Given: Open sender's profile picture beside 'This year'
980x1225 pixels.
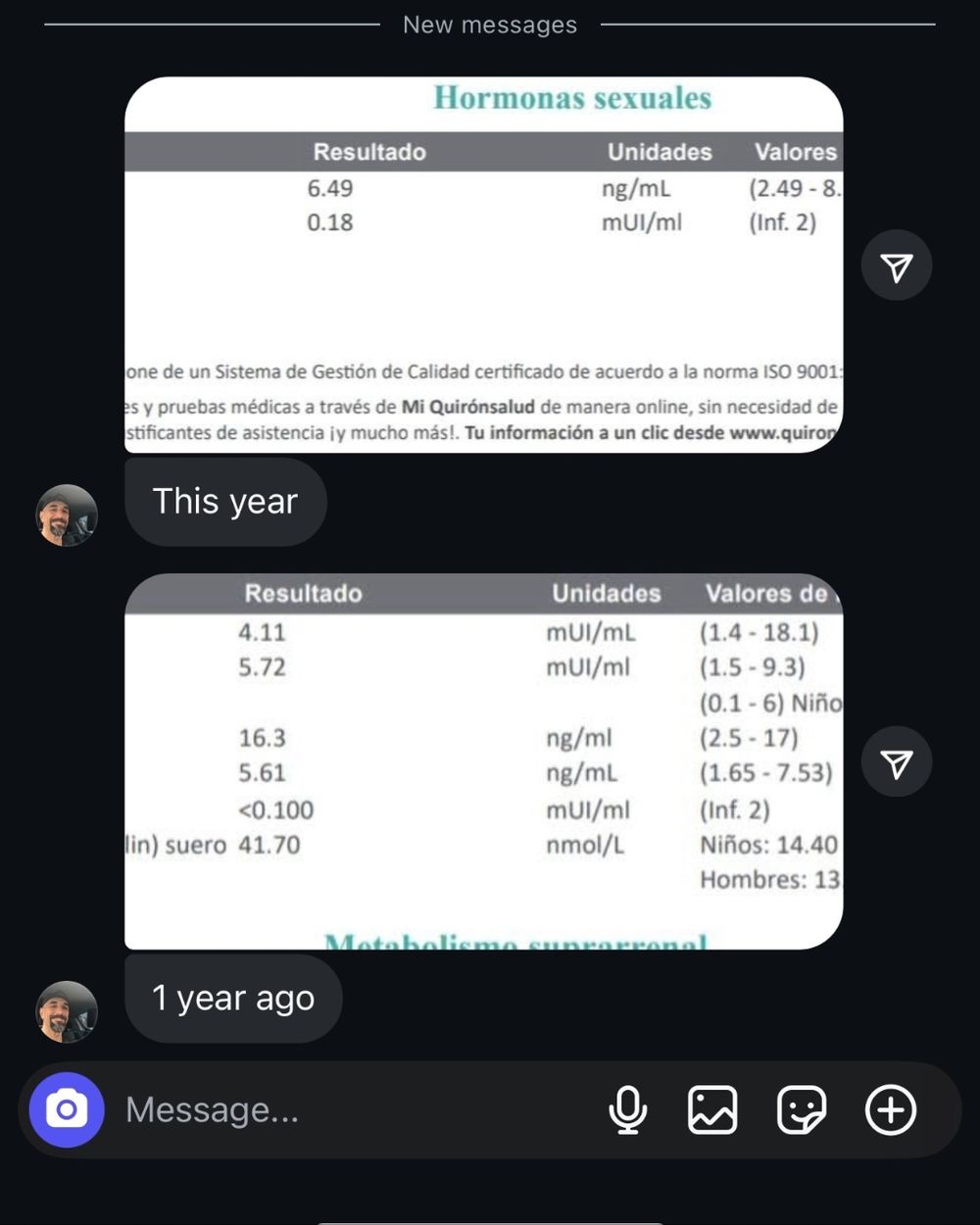Looking at the screenshot, I should coord(67,514).
